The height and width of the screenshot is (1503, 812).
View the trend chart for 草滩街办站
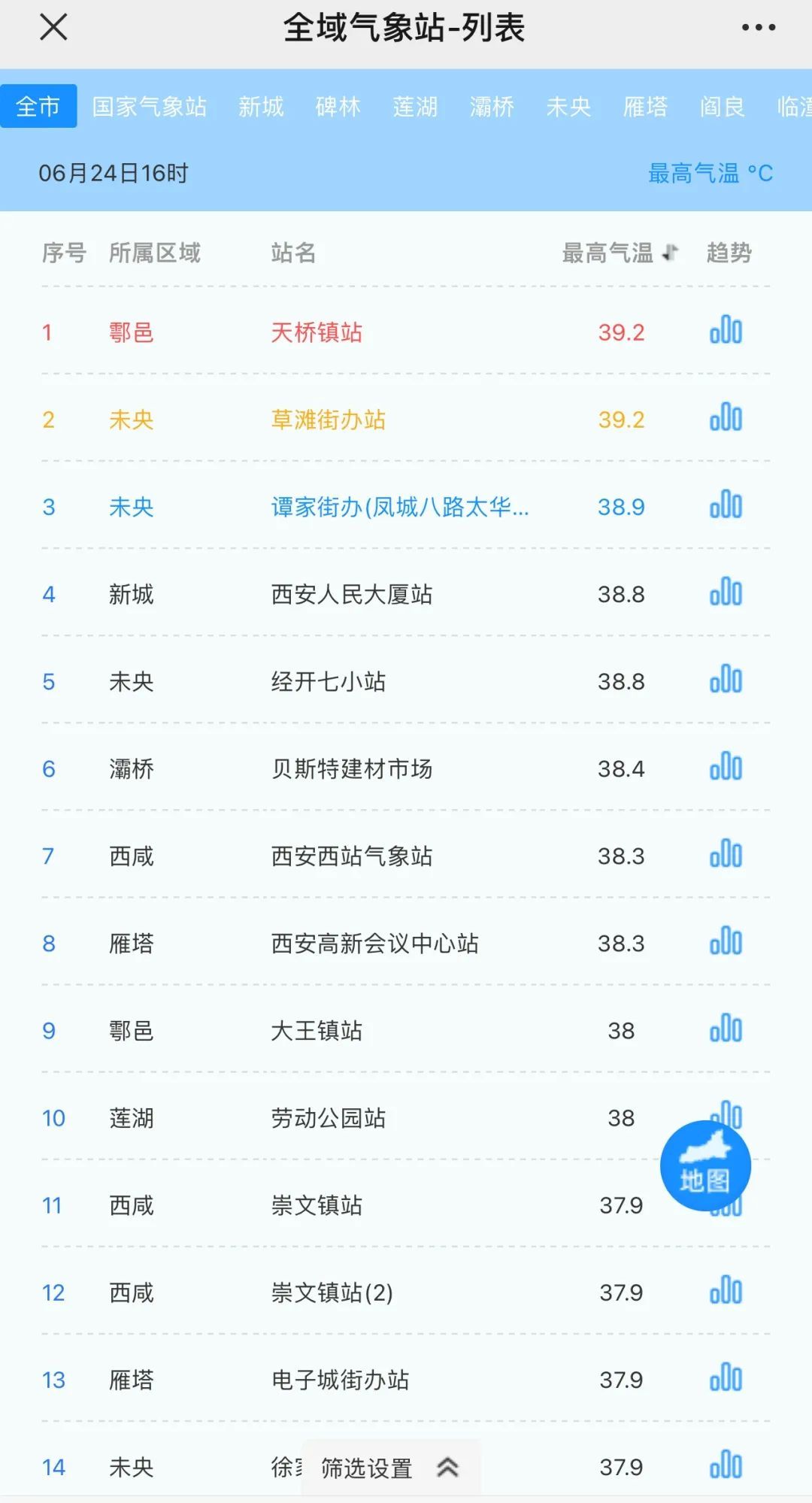click(x=724, y=420)
